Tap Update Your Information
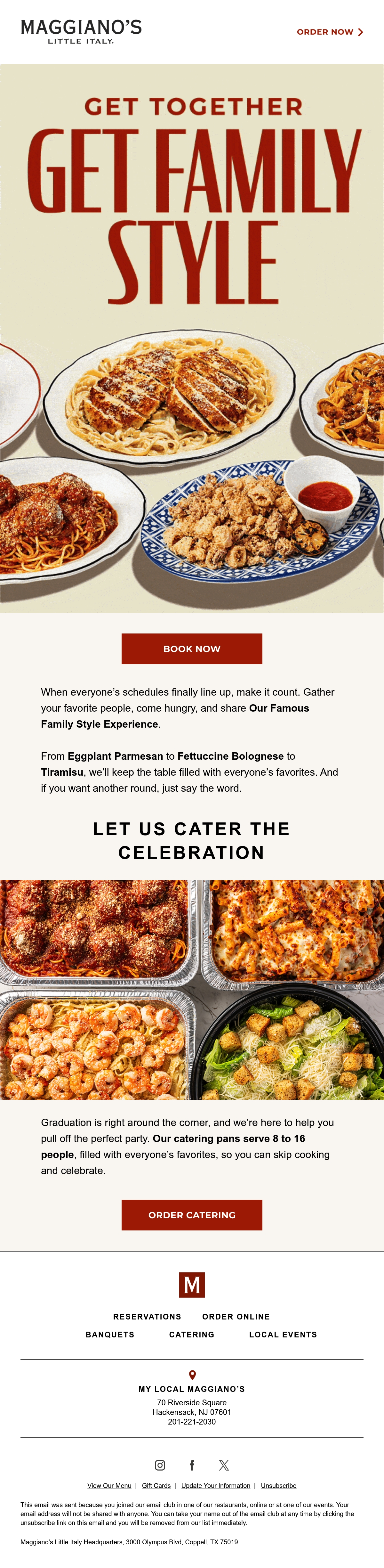Screen dimensions: 384x1568 [x=216, y=1486]
